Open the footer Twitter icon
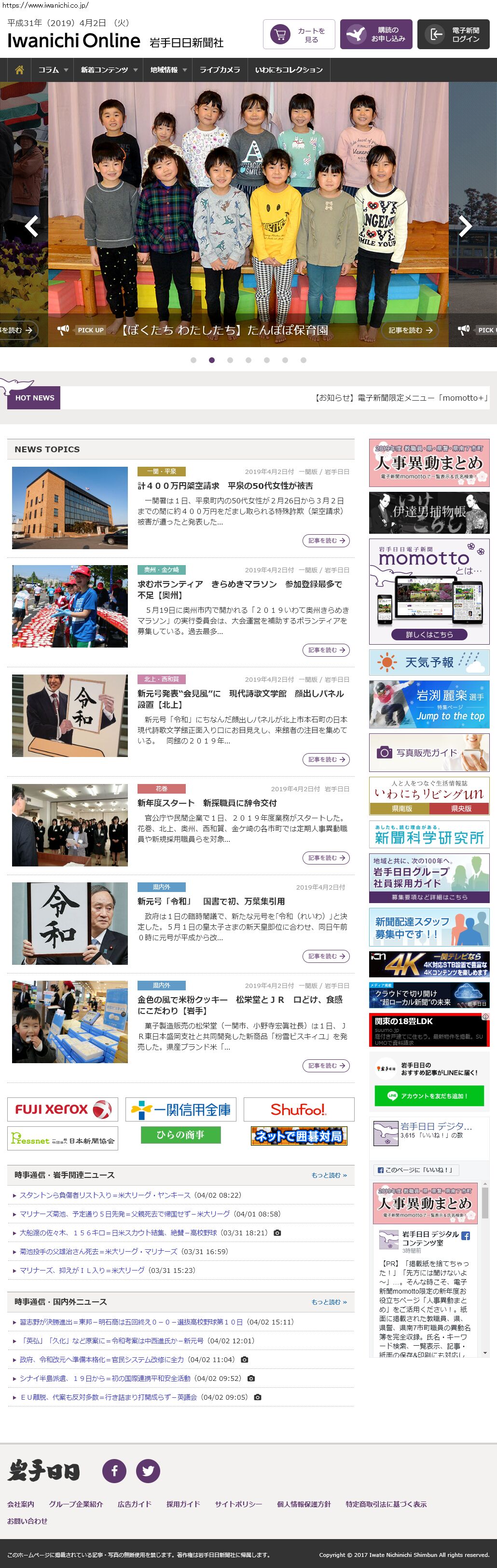This screenshot has height=1568, width=497. 148,1471
